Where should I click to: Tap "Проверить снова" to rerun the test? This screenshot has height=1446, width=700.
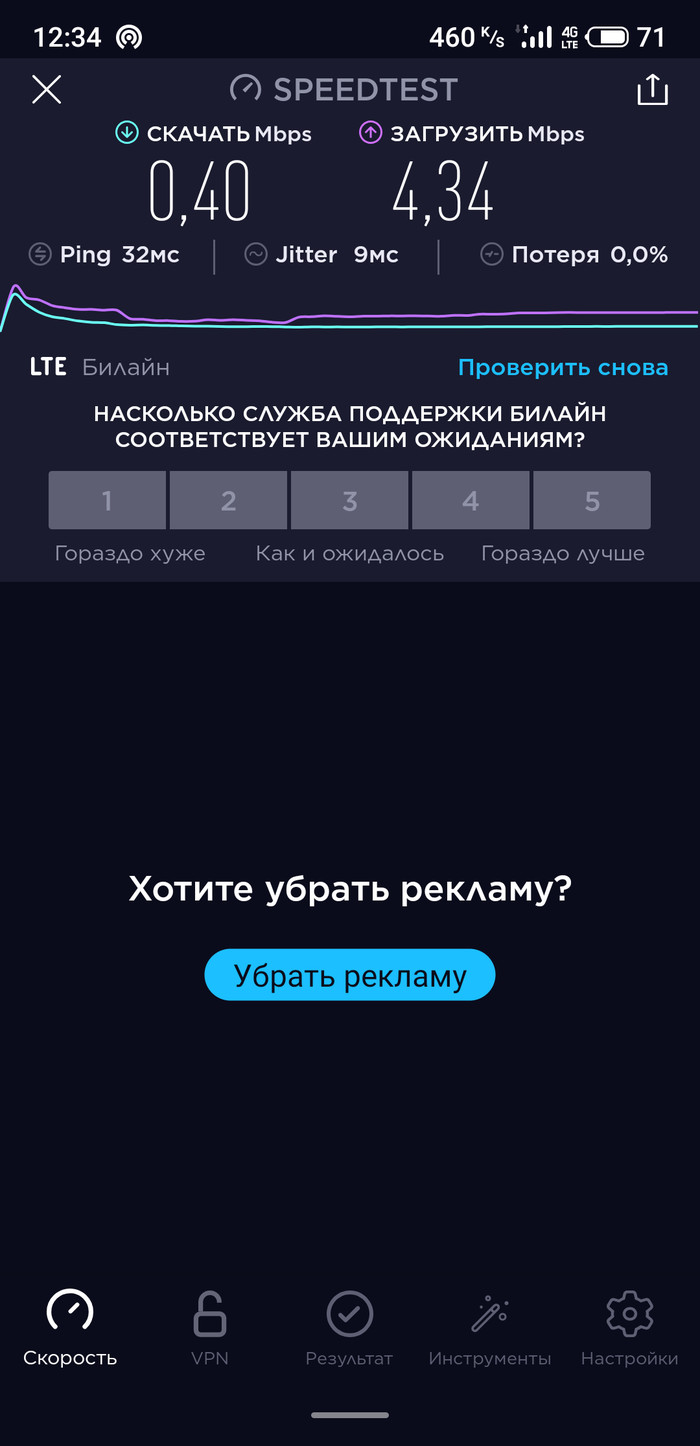click(562, 367)
